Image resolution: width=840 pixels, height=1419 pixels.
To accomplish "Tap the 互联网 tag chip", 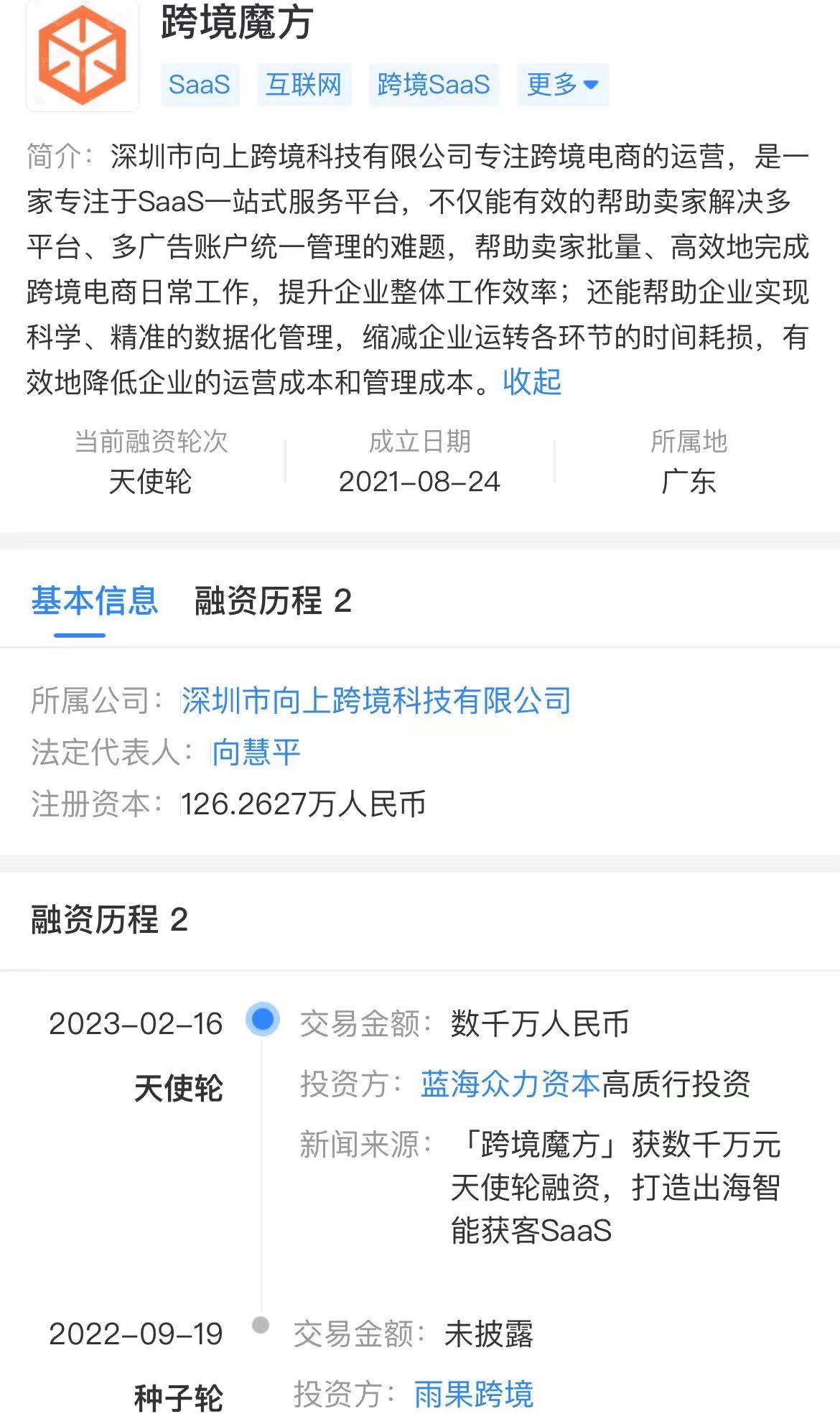I will (304, 85).
